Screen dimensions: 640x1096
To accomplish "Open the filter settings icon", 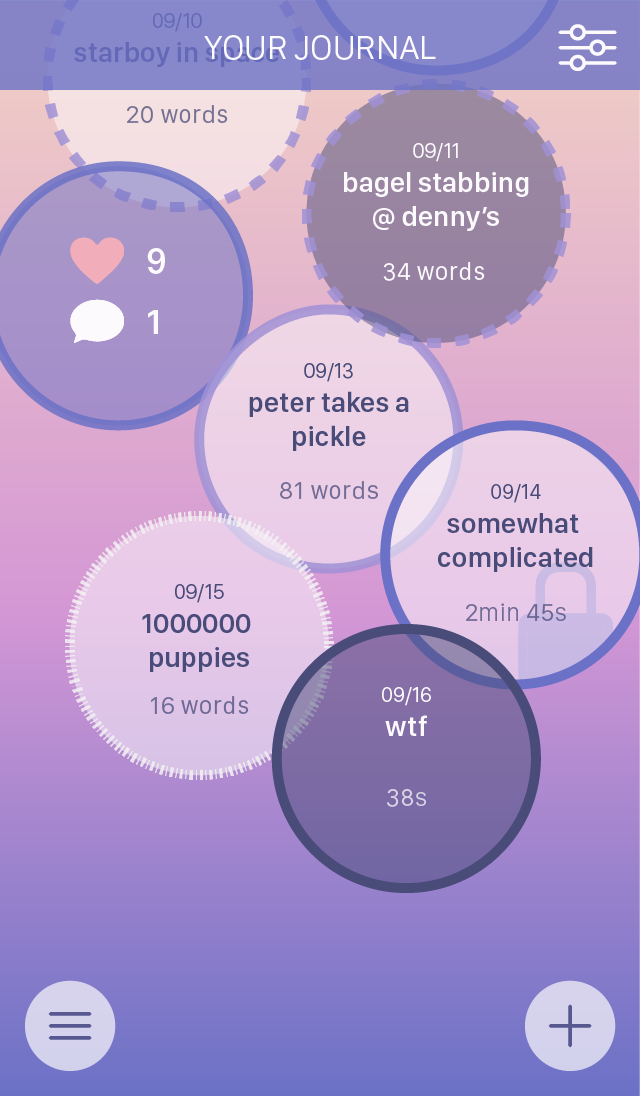I will [587, 47].
